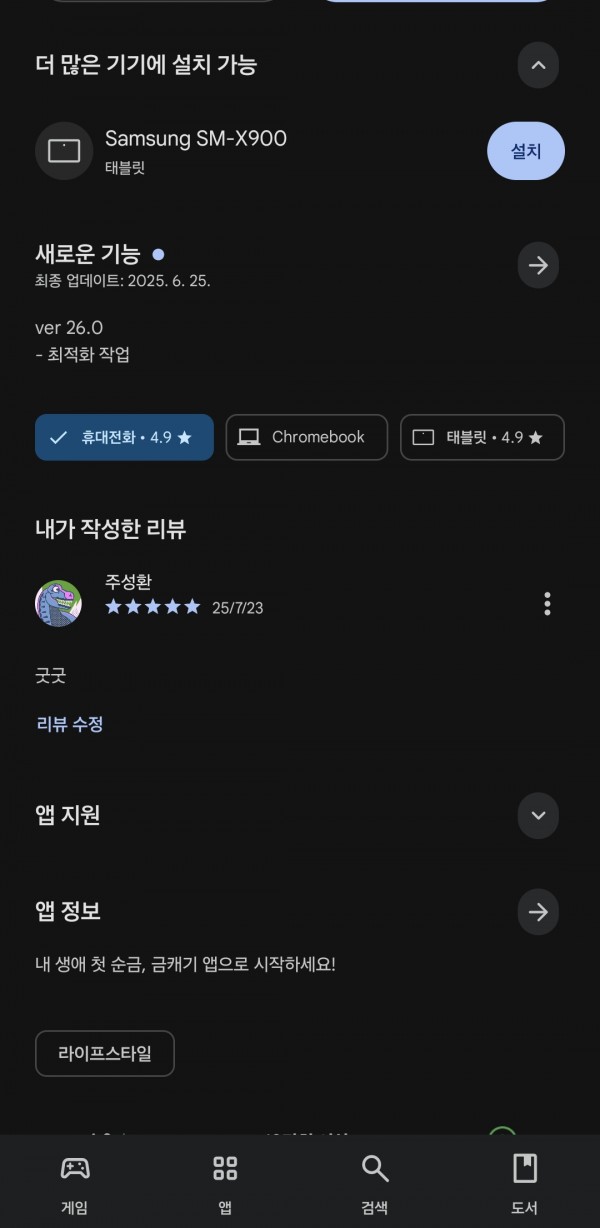Open 새로운 기능 details arrow
Screen dimensions: 600x1228
[538, 265]
